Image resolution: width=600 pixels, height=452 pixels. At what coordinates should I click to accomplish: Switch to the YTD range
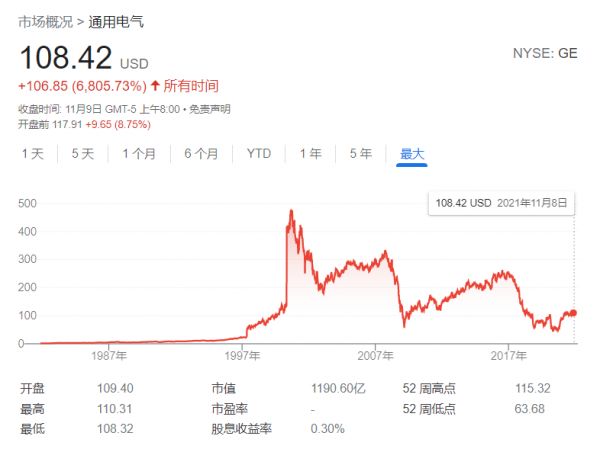pos(259,154)
